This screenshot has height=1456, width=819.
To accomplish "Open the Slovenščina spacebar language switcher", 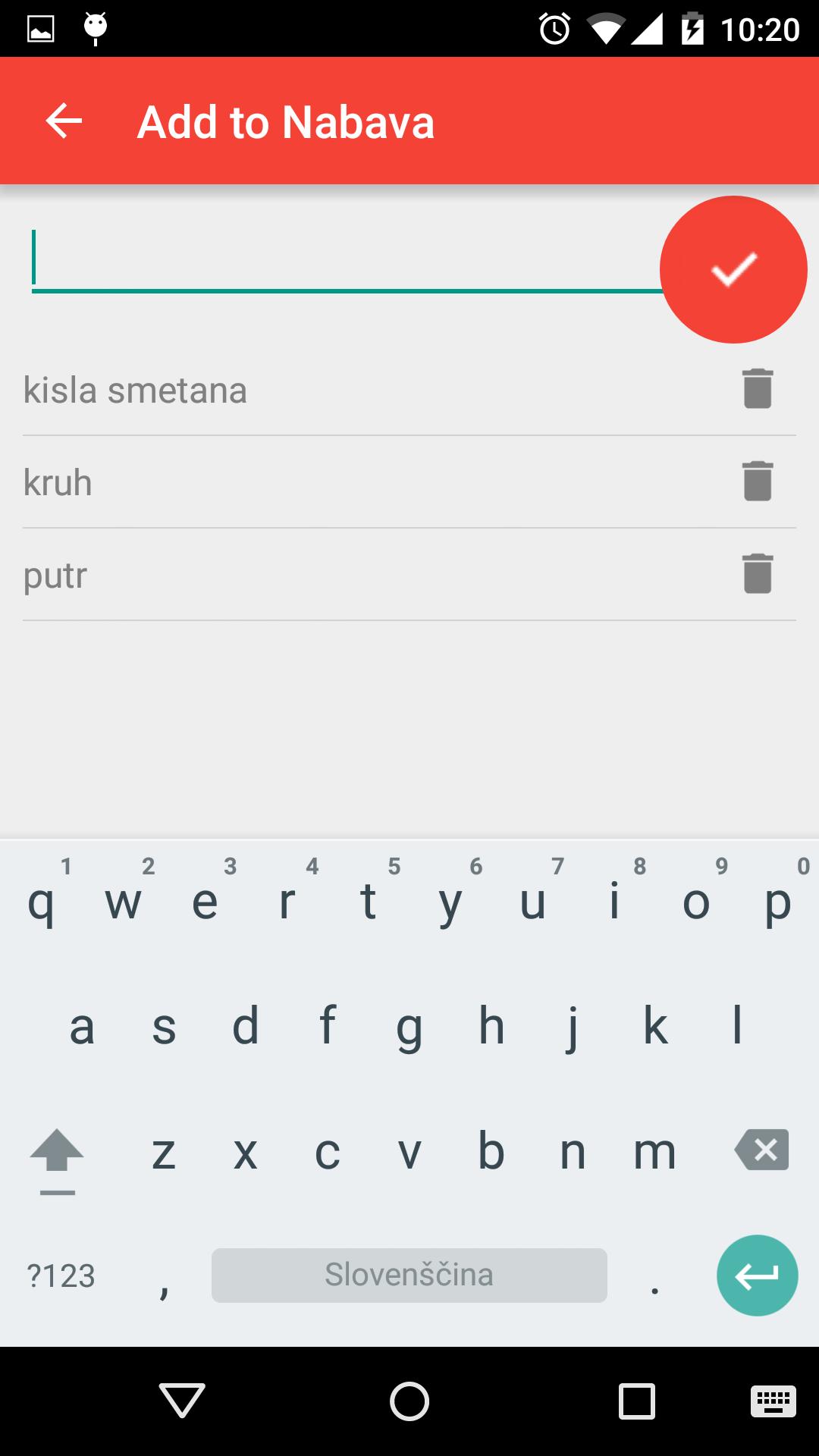I will coord(409,1276).
